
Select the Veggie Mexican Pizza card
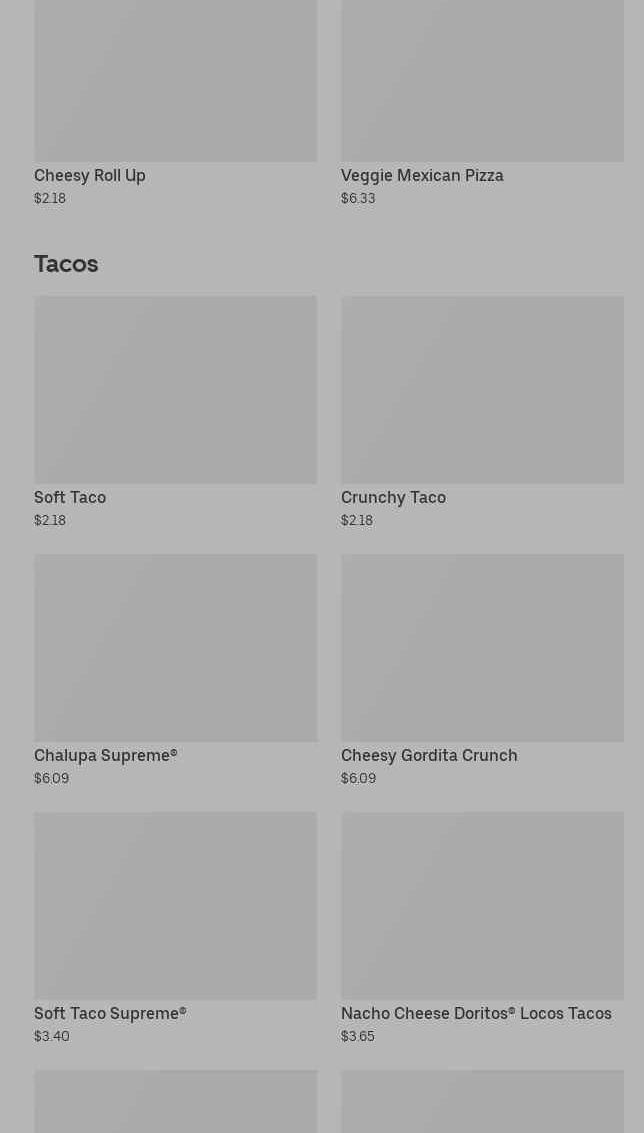point(482,100)
